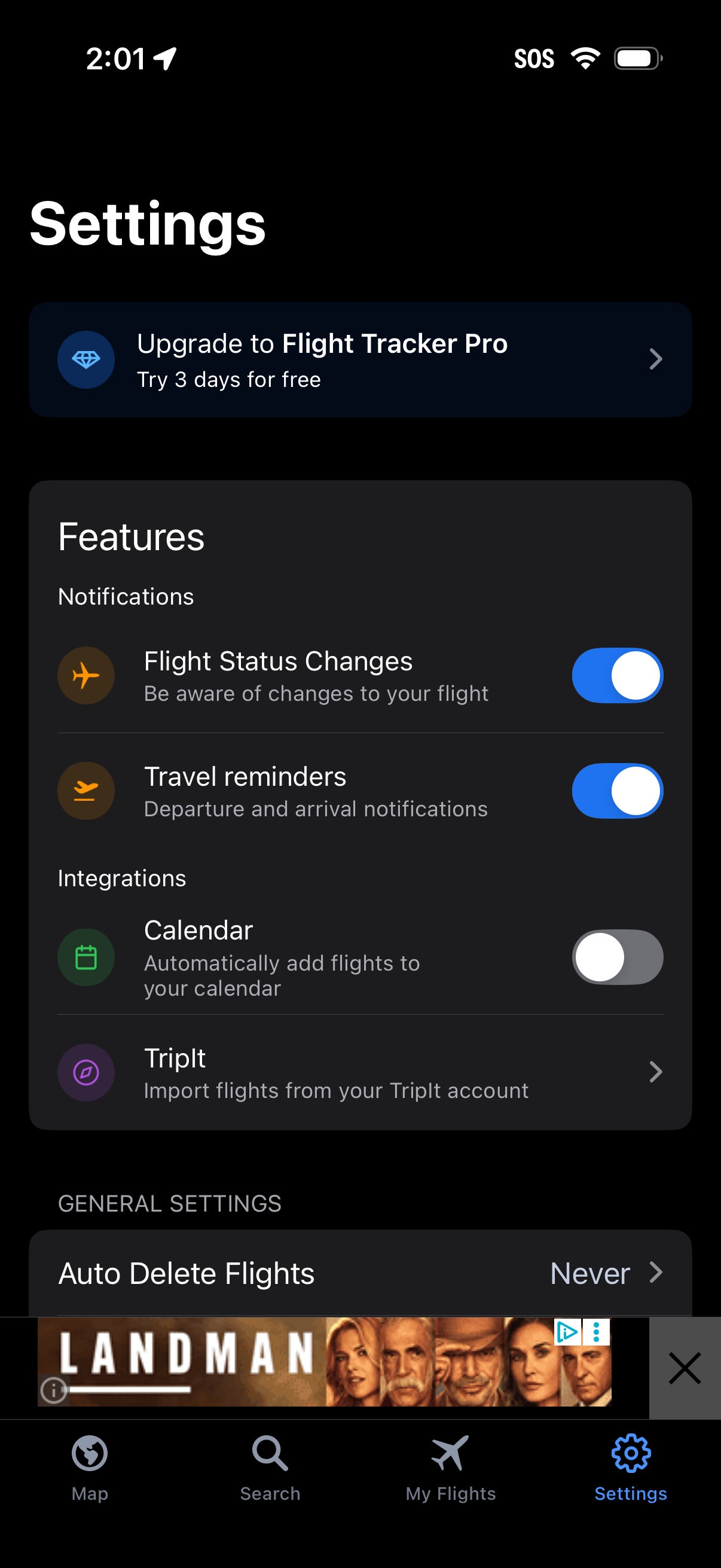Screen dimensions: 721x1568
Task: Tap the green Calendar integration icon
Action: point(85,957)
